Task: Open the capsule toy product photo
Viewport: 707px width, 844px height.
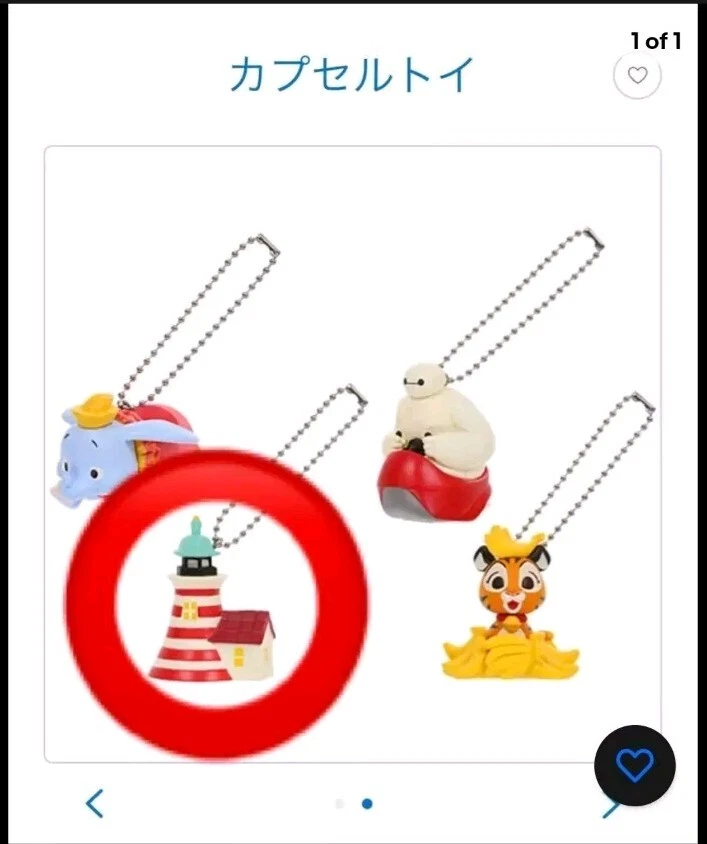Action: click(x=352, y=454)
